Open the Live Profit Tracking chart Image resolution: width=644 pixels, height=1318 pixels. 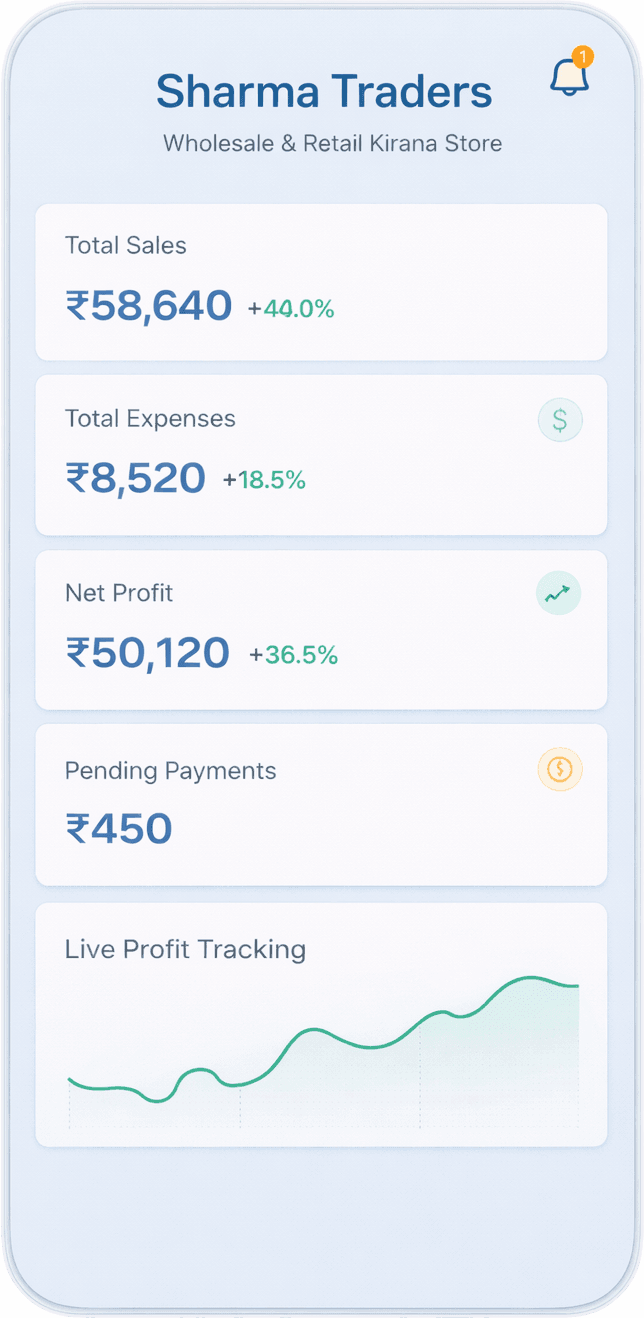pyautogui.click(x=321, y=1025)
